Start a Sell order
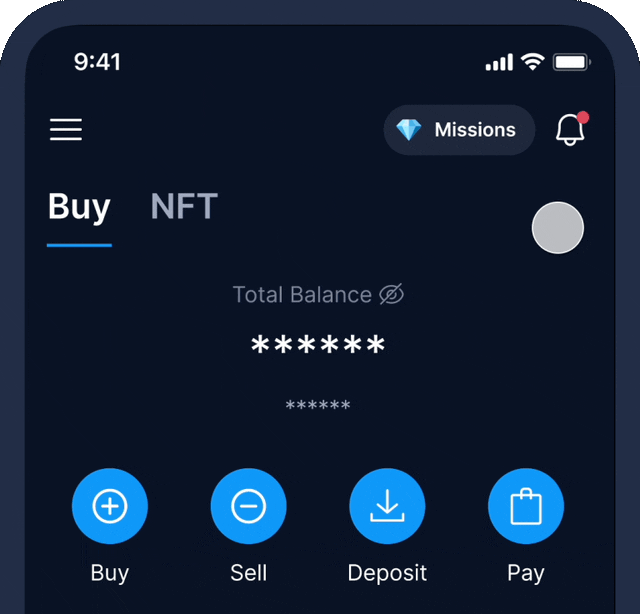 [248, 507]
